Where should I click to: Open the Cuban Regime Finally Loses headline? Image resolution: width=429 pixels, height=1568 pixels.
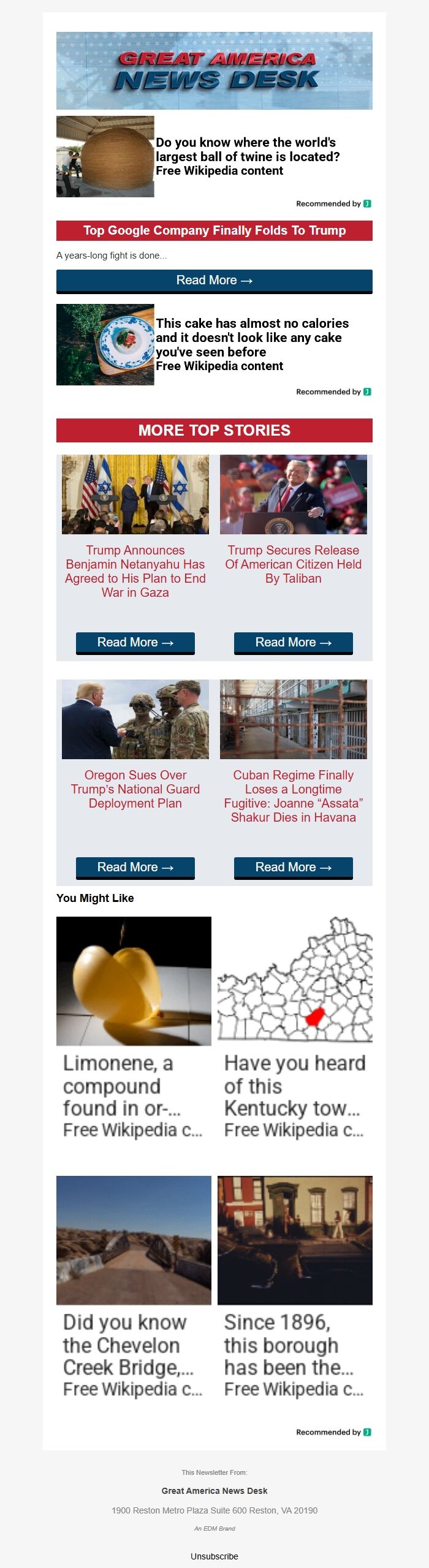tap(293, 796)
